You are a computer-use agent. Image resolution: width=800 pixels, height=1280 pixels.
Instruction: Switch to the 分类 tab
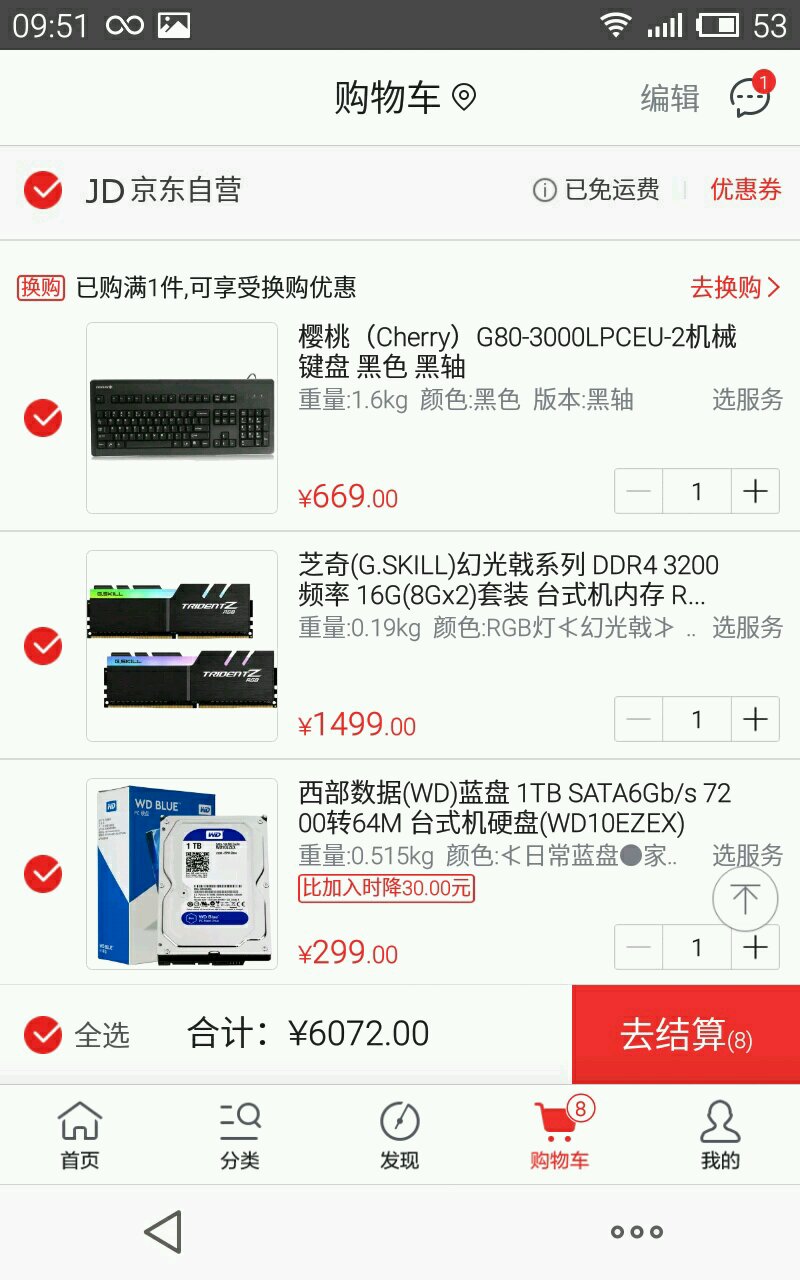coord(240,1135)
